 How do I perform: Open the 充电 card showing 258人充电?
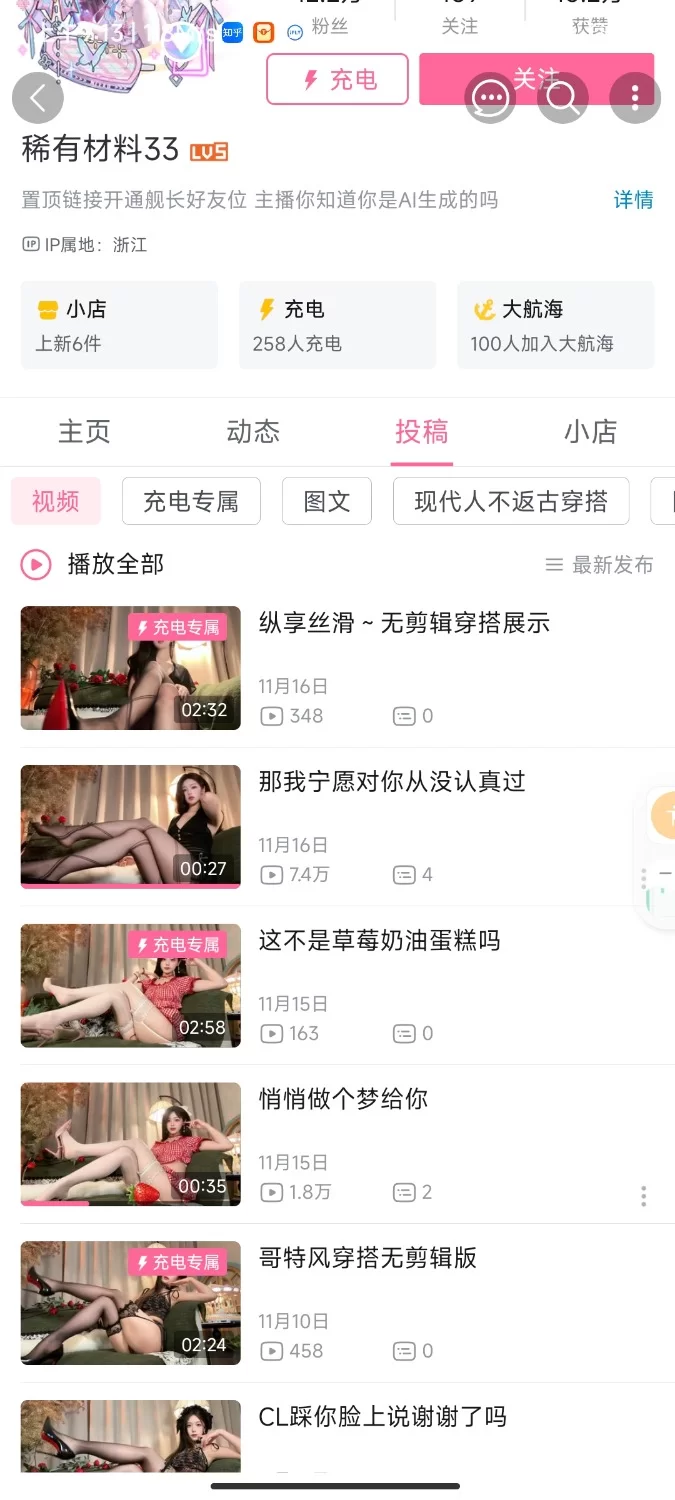(x=337, y=325)
